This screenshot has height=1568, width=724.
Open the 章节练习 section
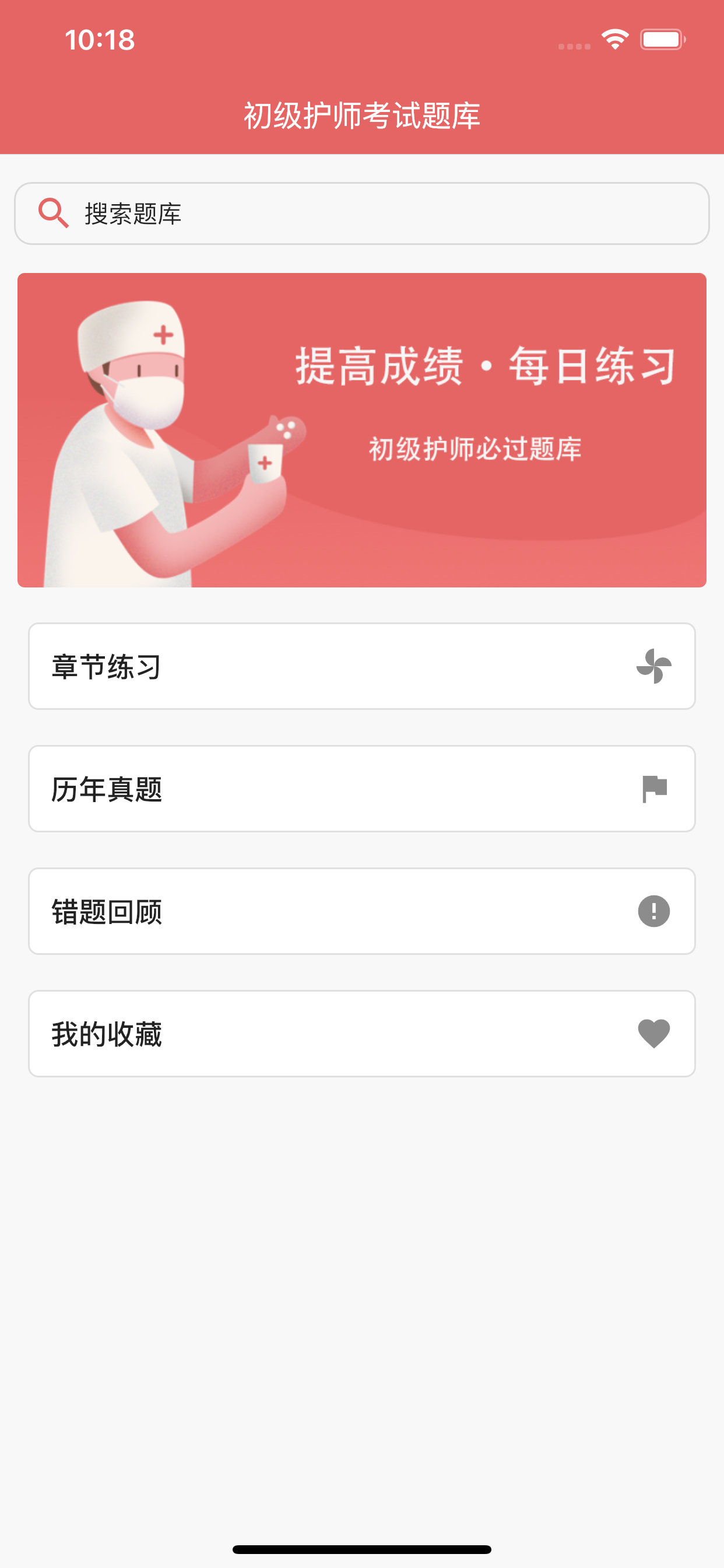362,667
